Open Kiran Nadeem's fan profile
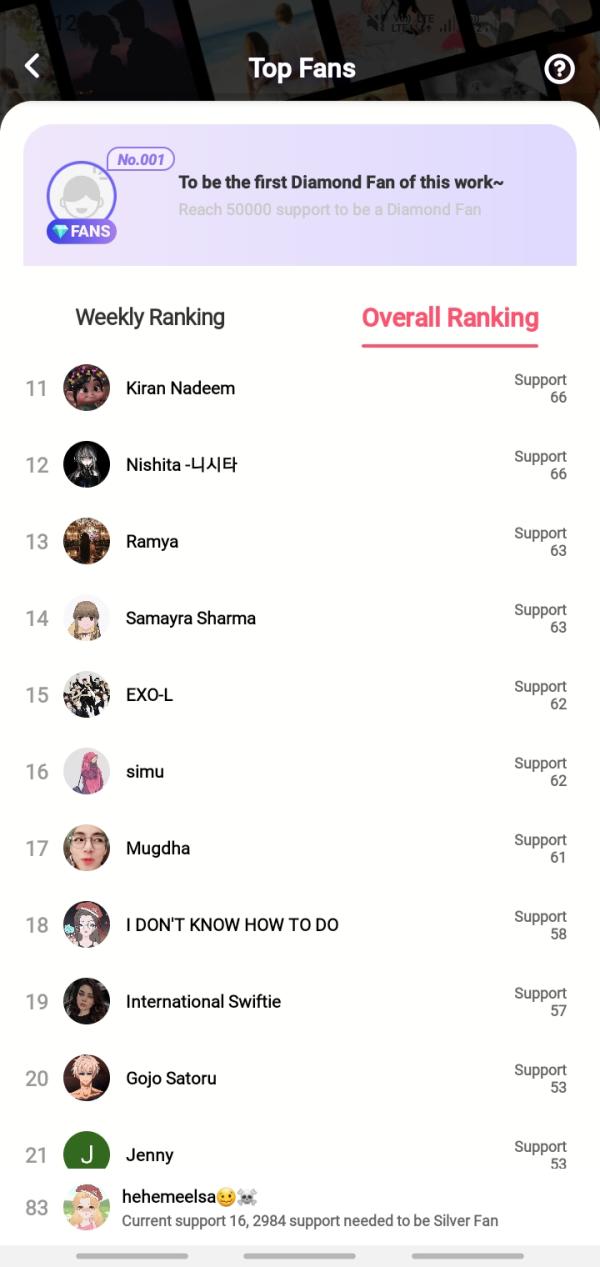This screenshot has height=1267, width=600. [x=180, y=388]
